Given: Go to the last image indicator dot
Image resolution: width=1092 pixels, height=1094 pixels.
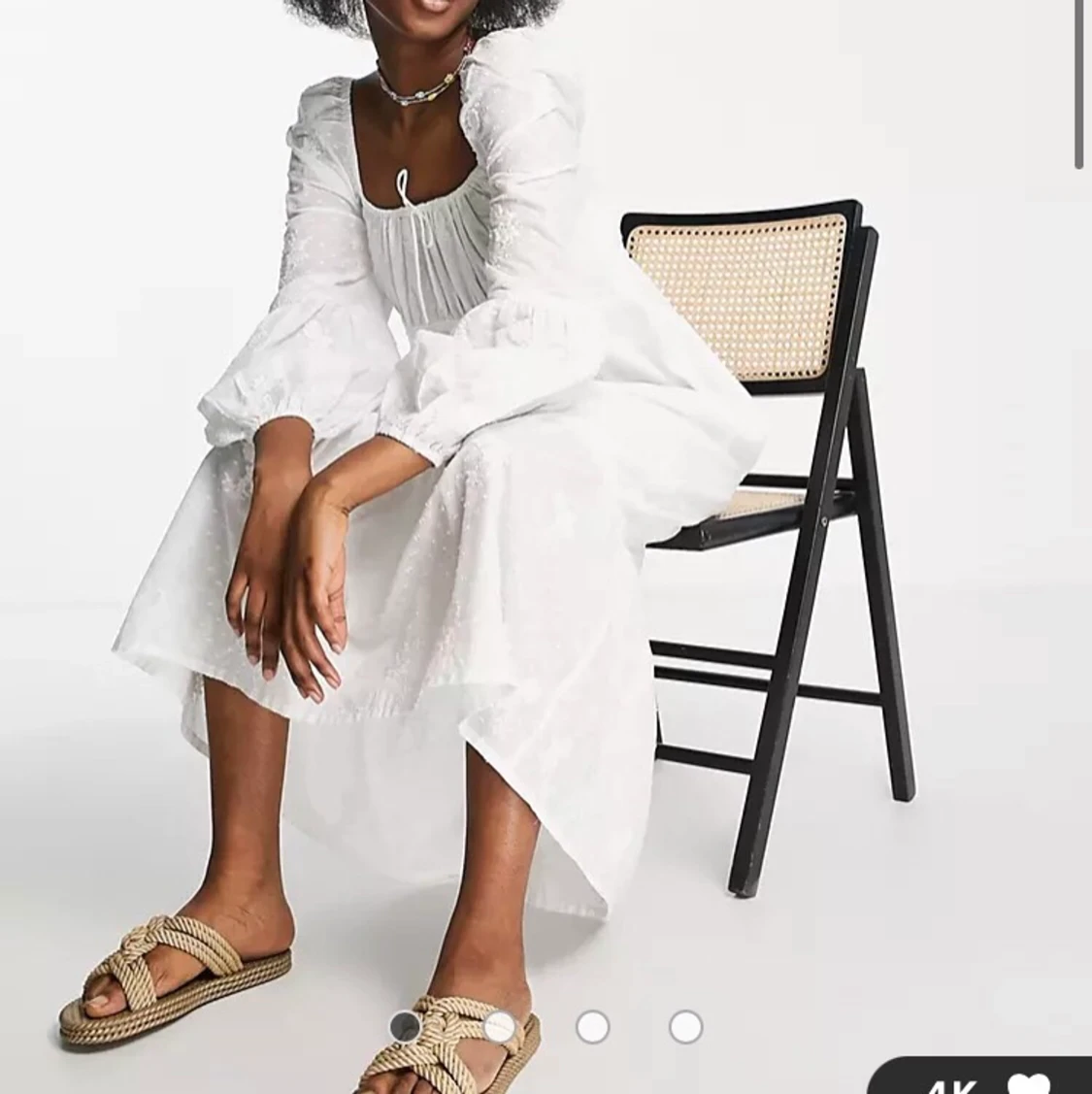Looking at the screenshot, I should click(x=685, y=1027).
